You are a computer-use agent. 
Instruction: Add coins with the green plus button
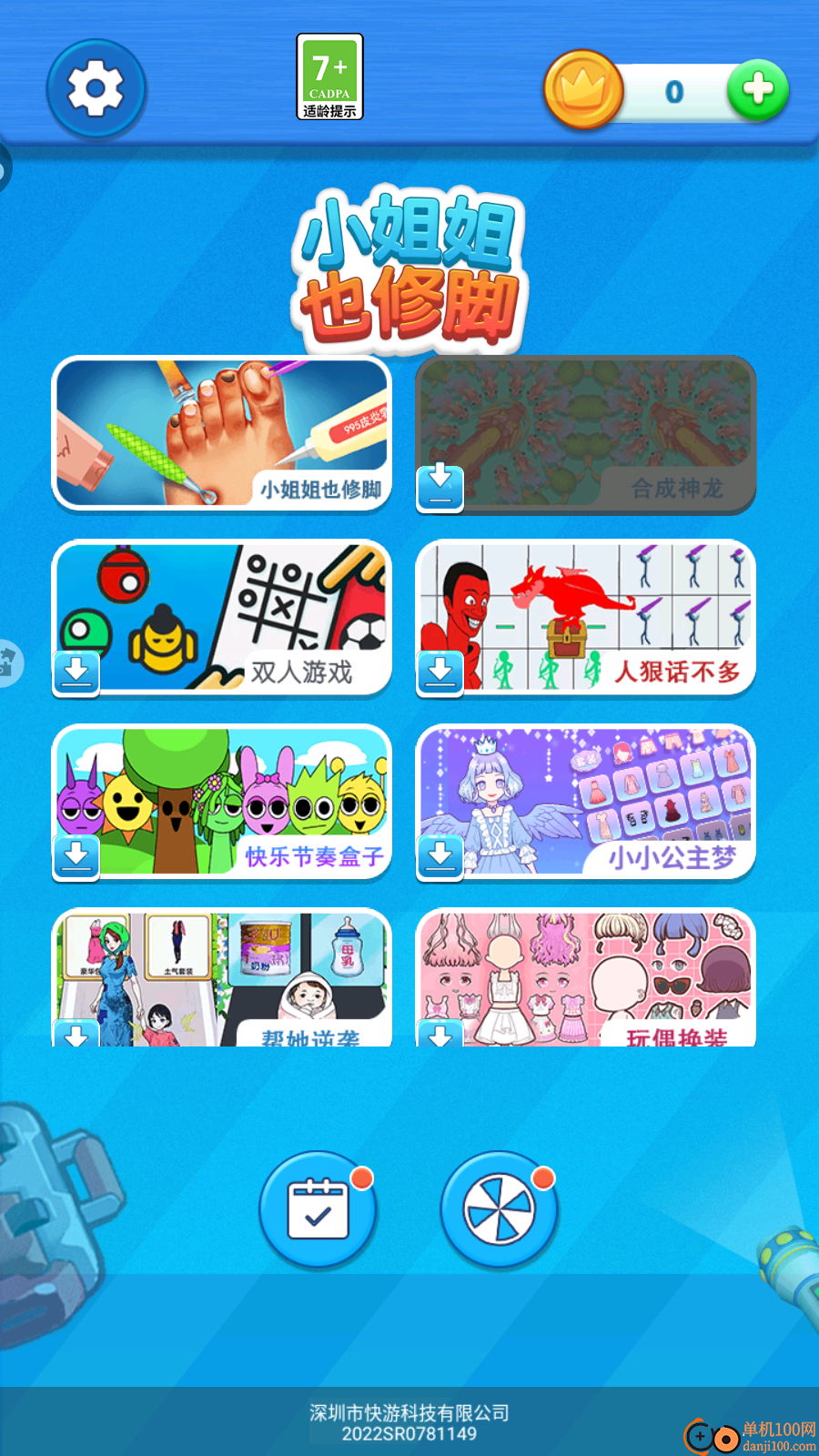click(757, 90)
